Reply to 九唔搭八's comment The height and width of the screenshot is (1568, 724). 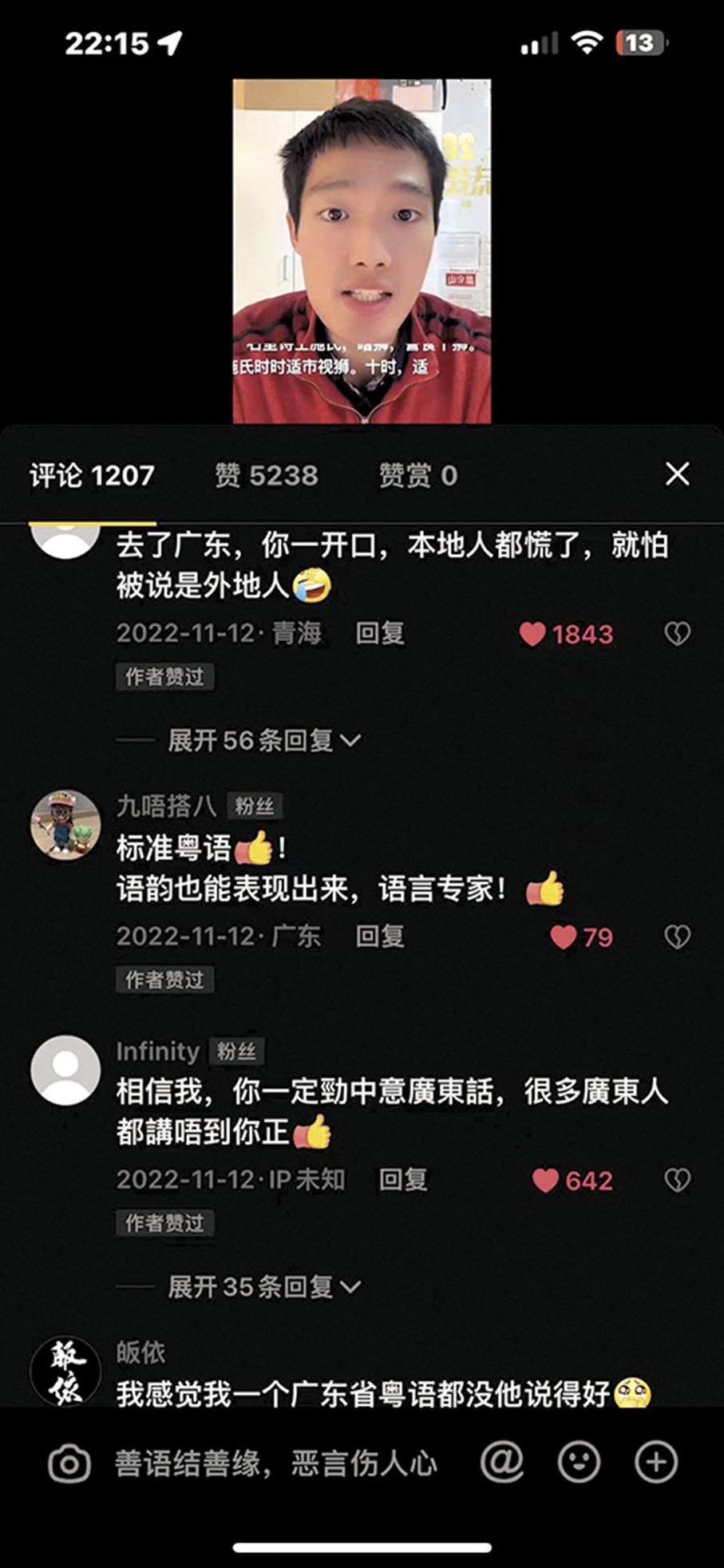[380, 936]
